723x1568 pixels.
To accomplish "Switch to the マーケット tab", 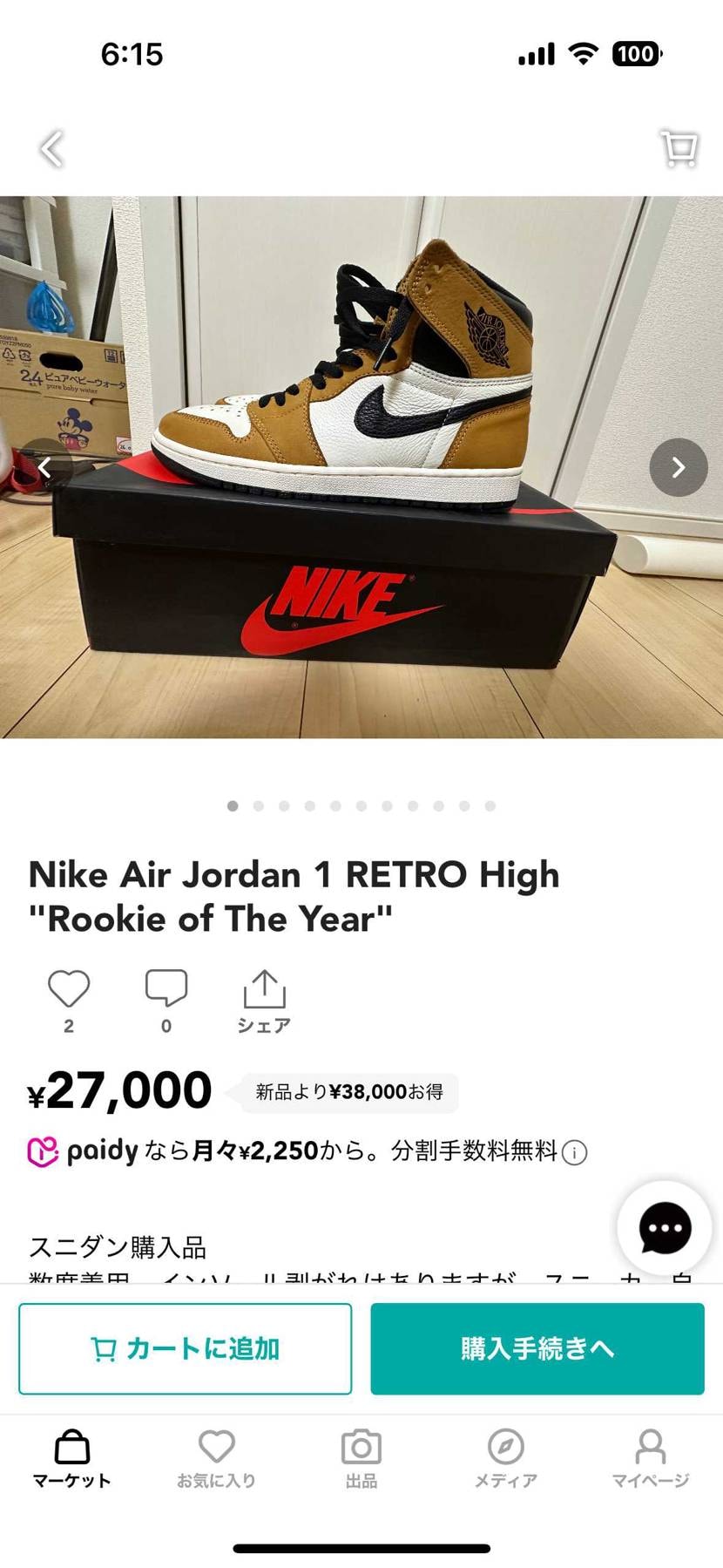I will click(x=71, y=1458).
